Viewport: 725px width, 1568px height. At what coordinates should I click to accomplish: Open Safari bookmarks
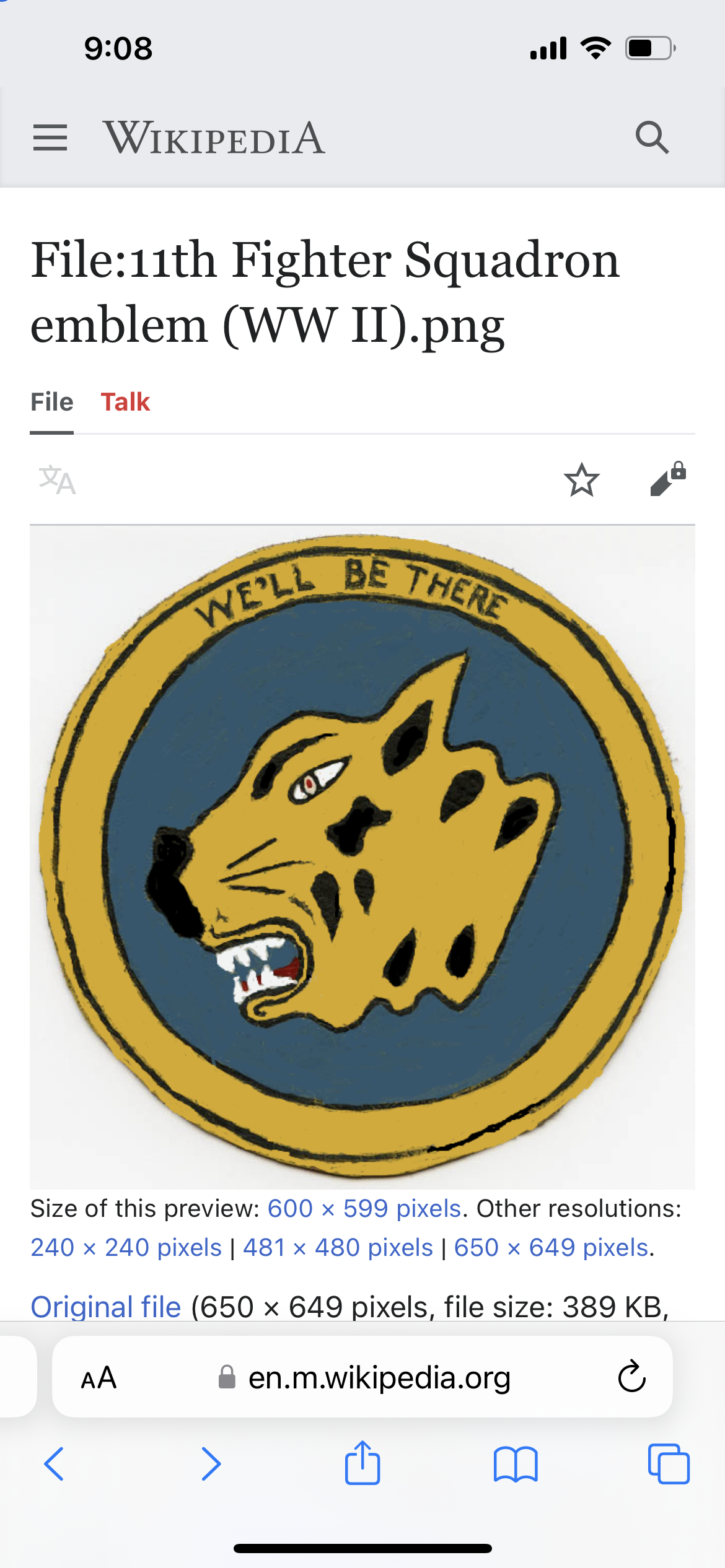click(516, 1464)
